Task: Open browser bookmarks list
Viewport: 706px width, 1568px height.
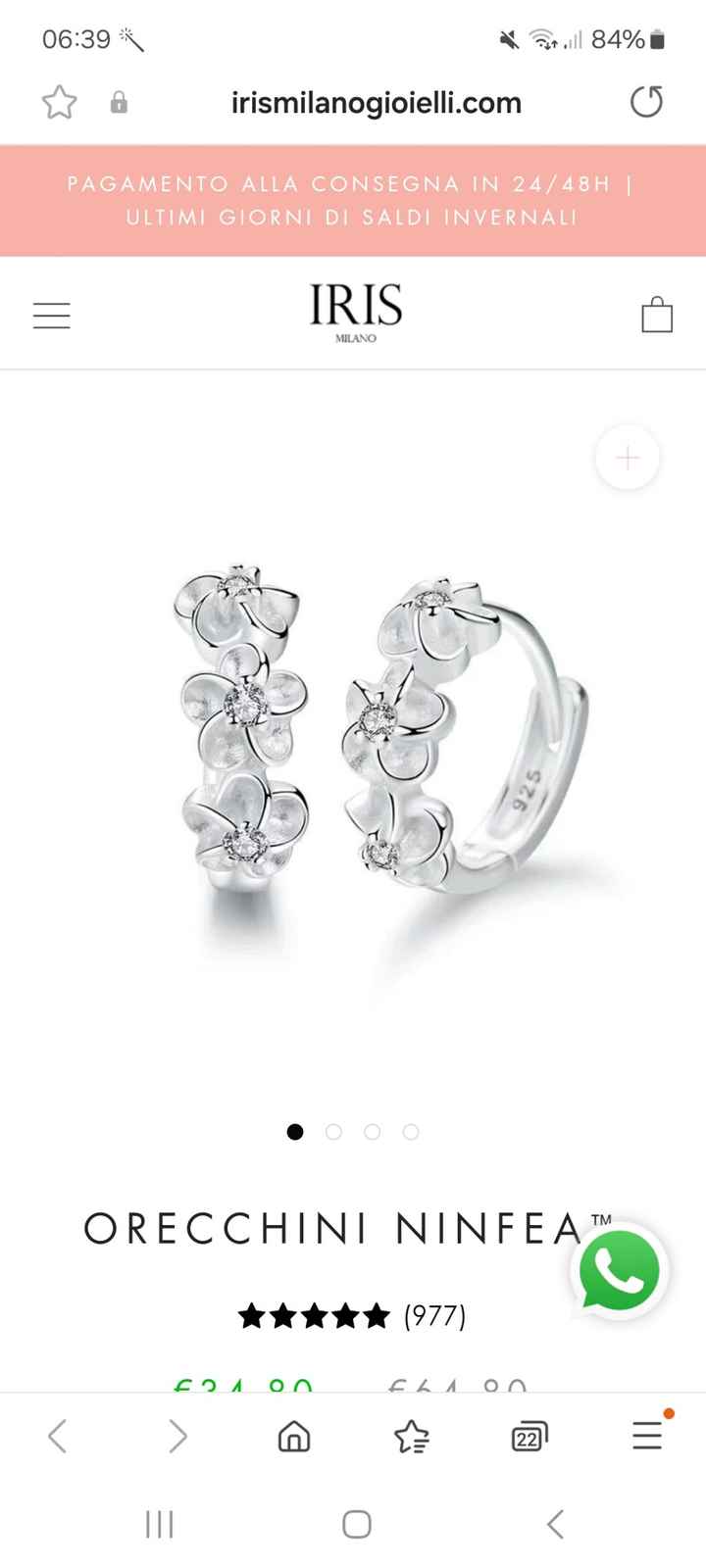Action: 412,1437
